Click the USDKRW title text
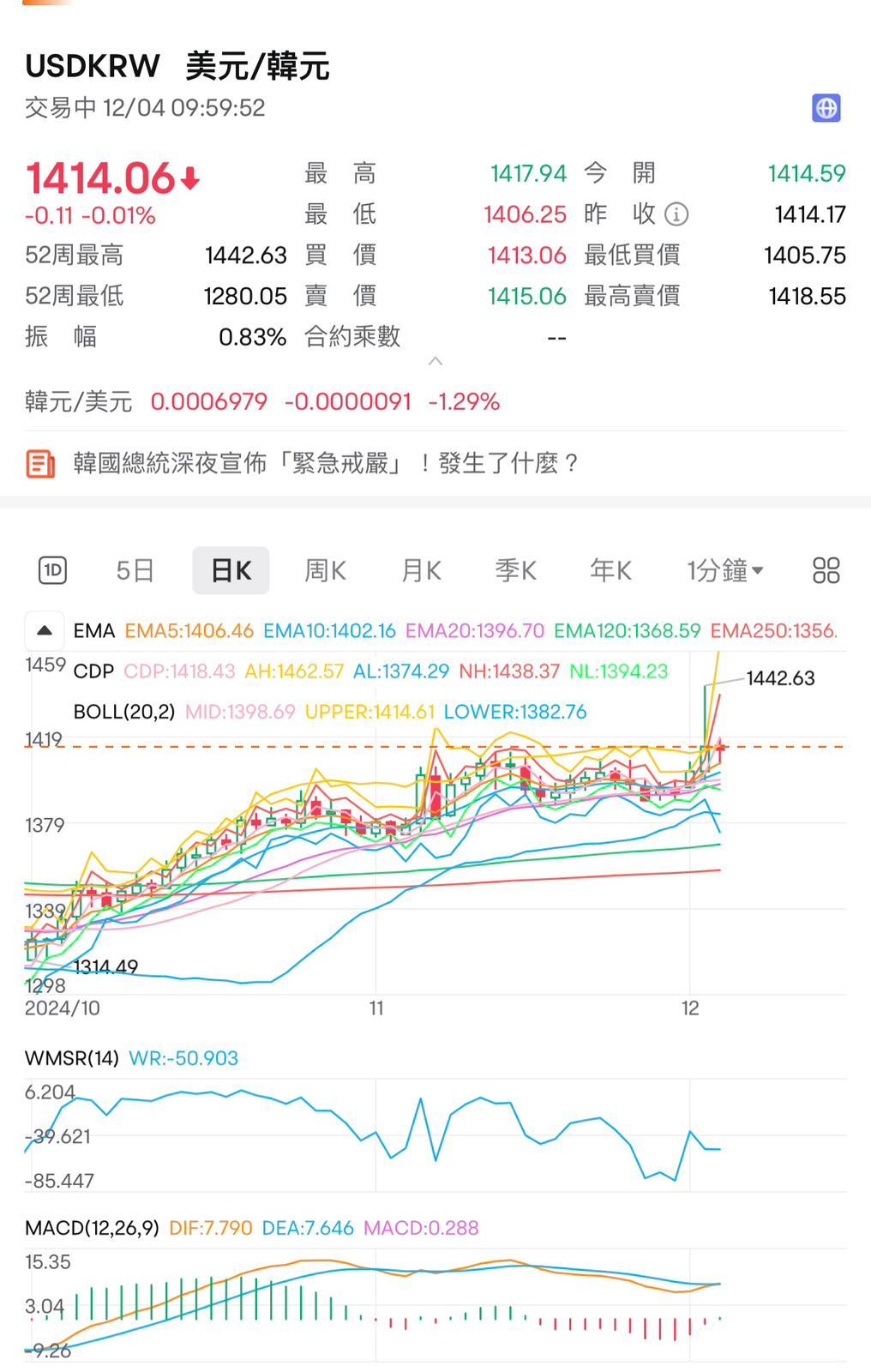The height and width of the screenshot is (1372, 871). 91,65
